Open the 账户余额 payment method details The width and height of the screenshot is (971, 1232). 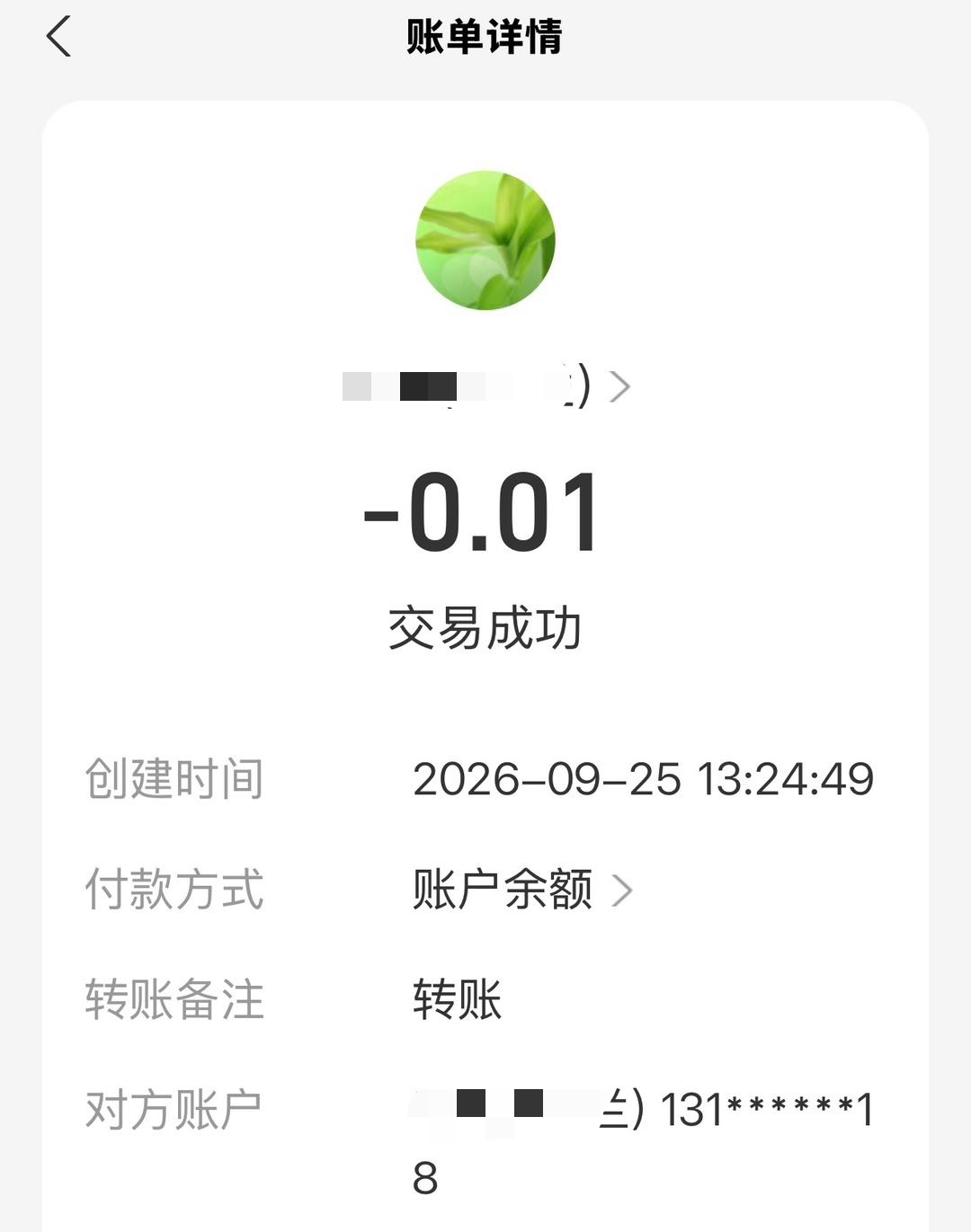tap(522, 890)
